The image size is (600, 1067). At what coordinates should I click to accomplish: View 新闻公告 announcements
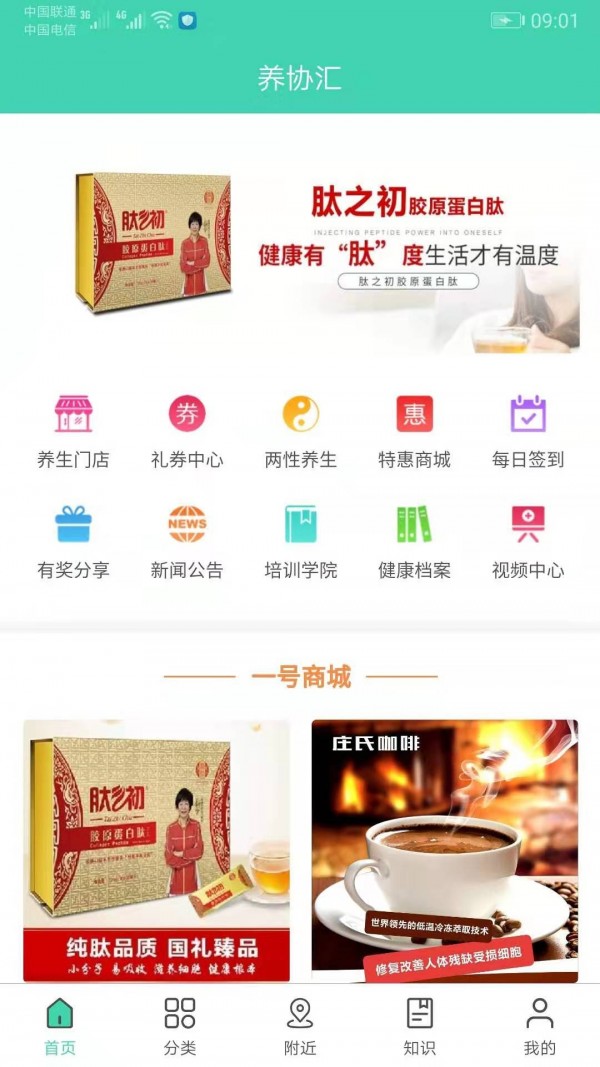[x=187, y=541]
